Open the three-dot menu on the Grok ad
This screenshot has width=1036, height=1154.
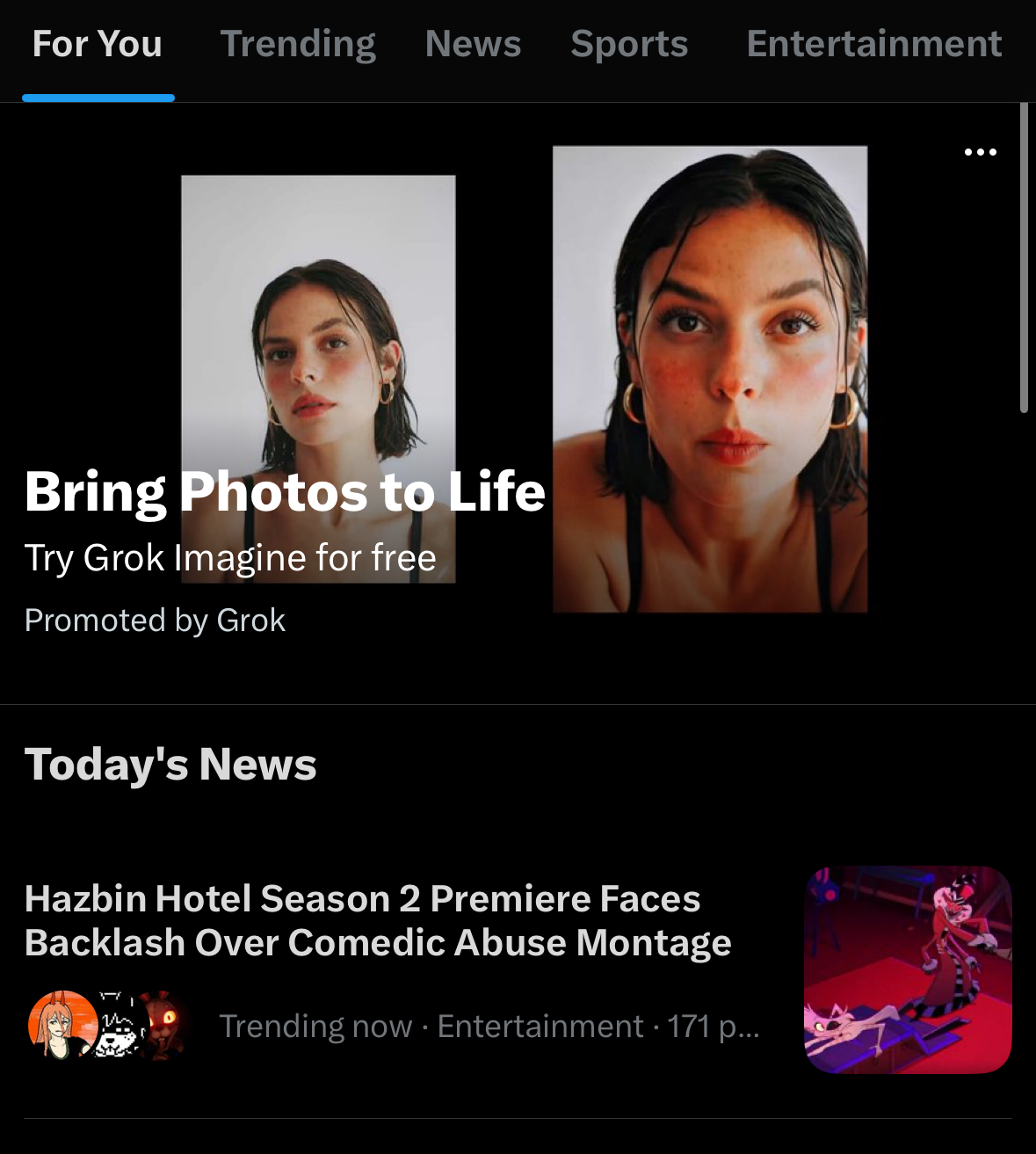point(980,152)
